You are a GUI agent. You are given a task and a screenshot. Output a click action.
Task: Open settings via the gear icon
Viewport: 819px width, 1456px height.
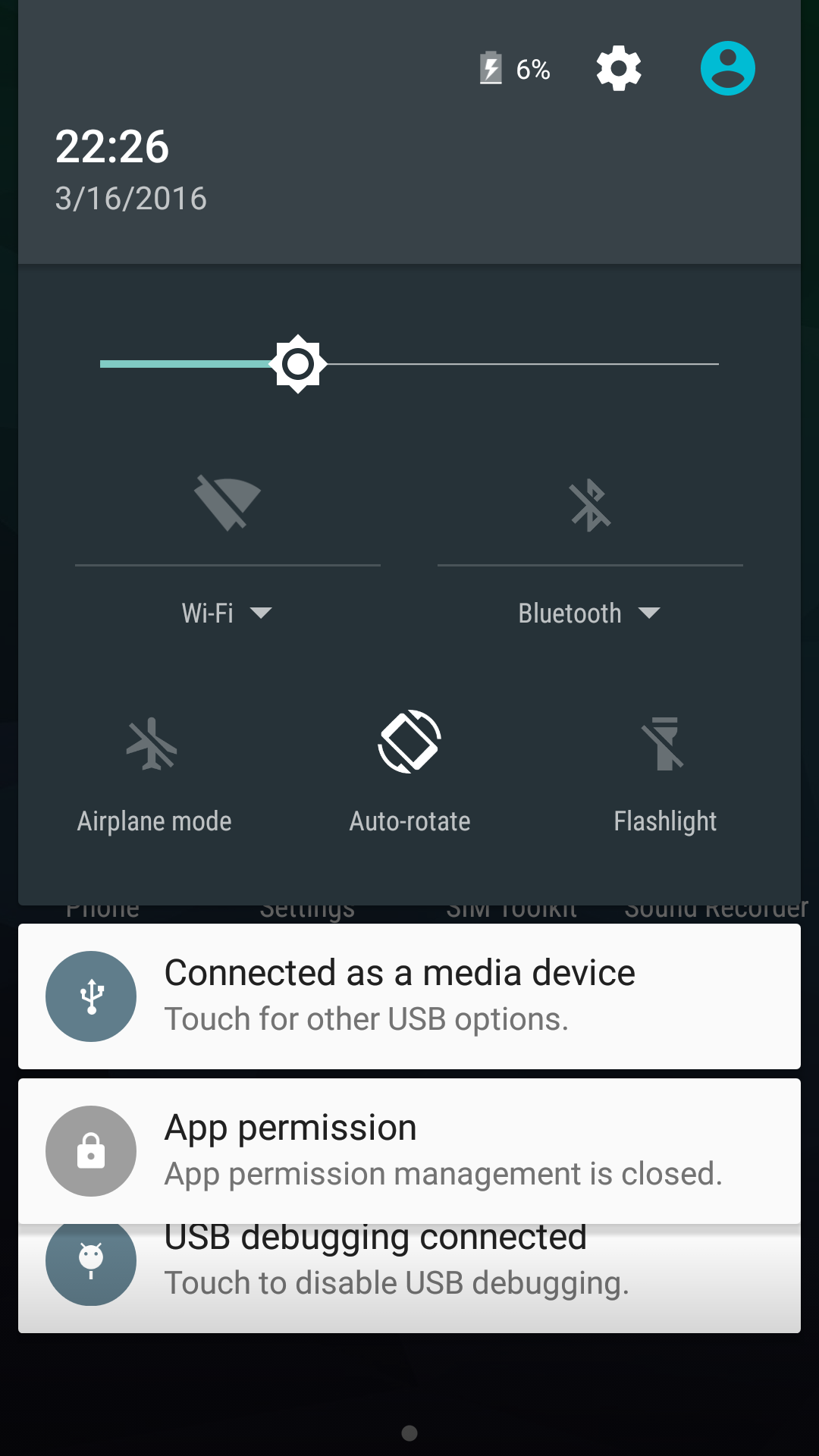pos(619,69)
